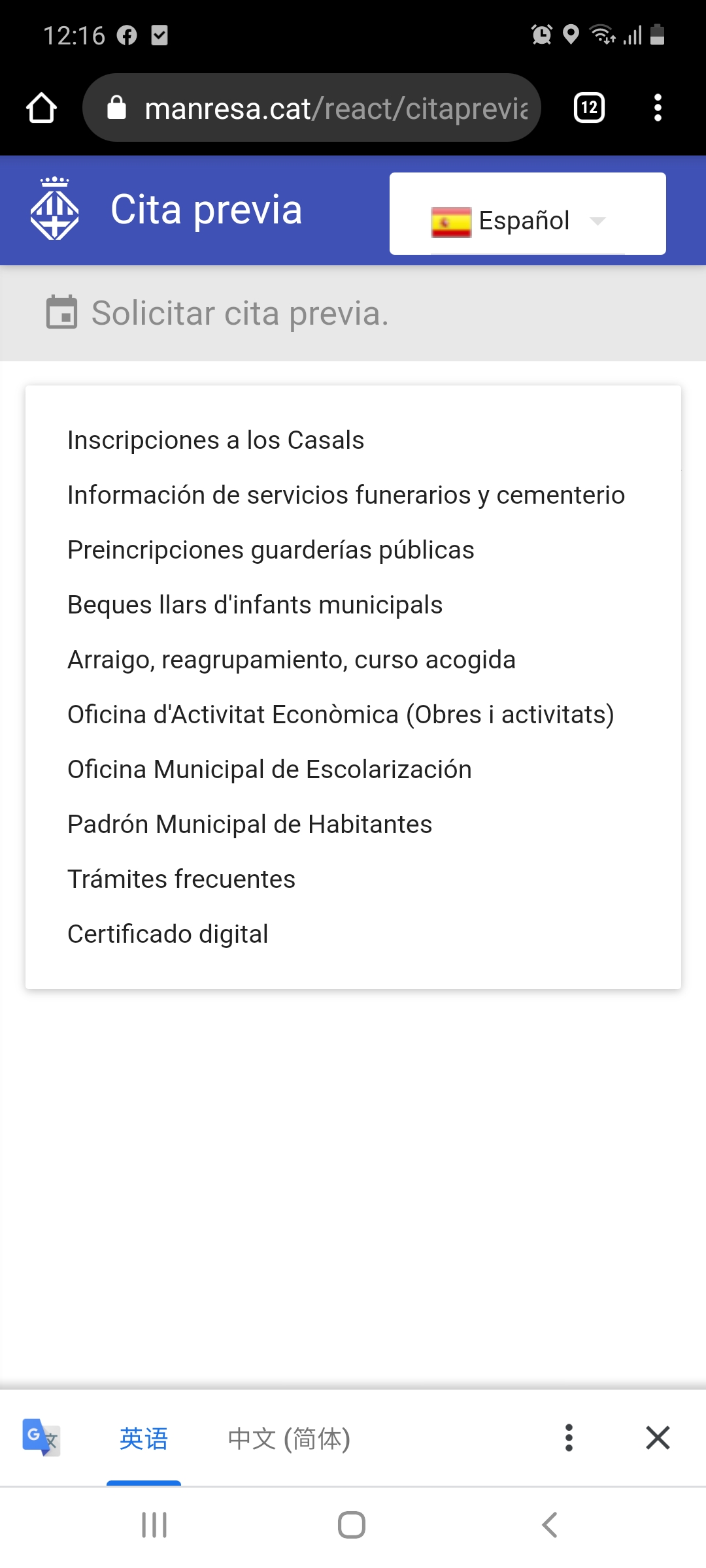Open Padrón Municipal de Habitantes
Screen dimensions: 706x1568
coord(249,824)
